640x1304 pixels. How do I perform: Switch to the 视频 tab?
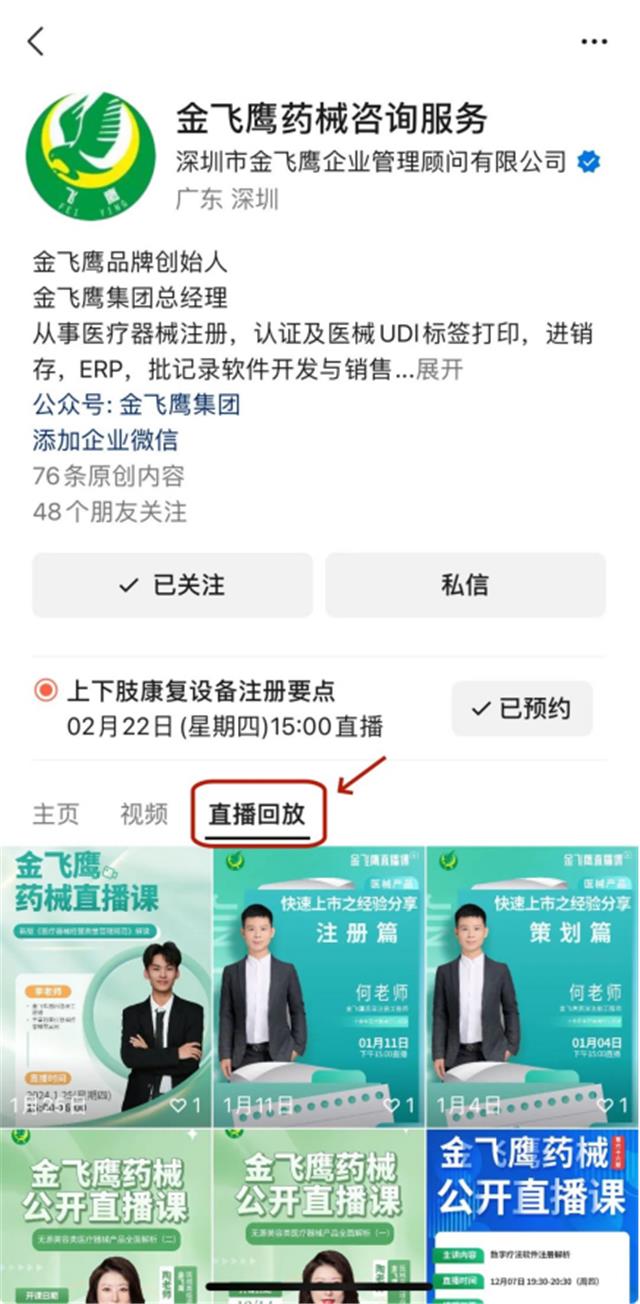(144, 814)
